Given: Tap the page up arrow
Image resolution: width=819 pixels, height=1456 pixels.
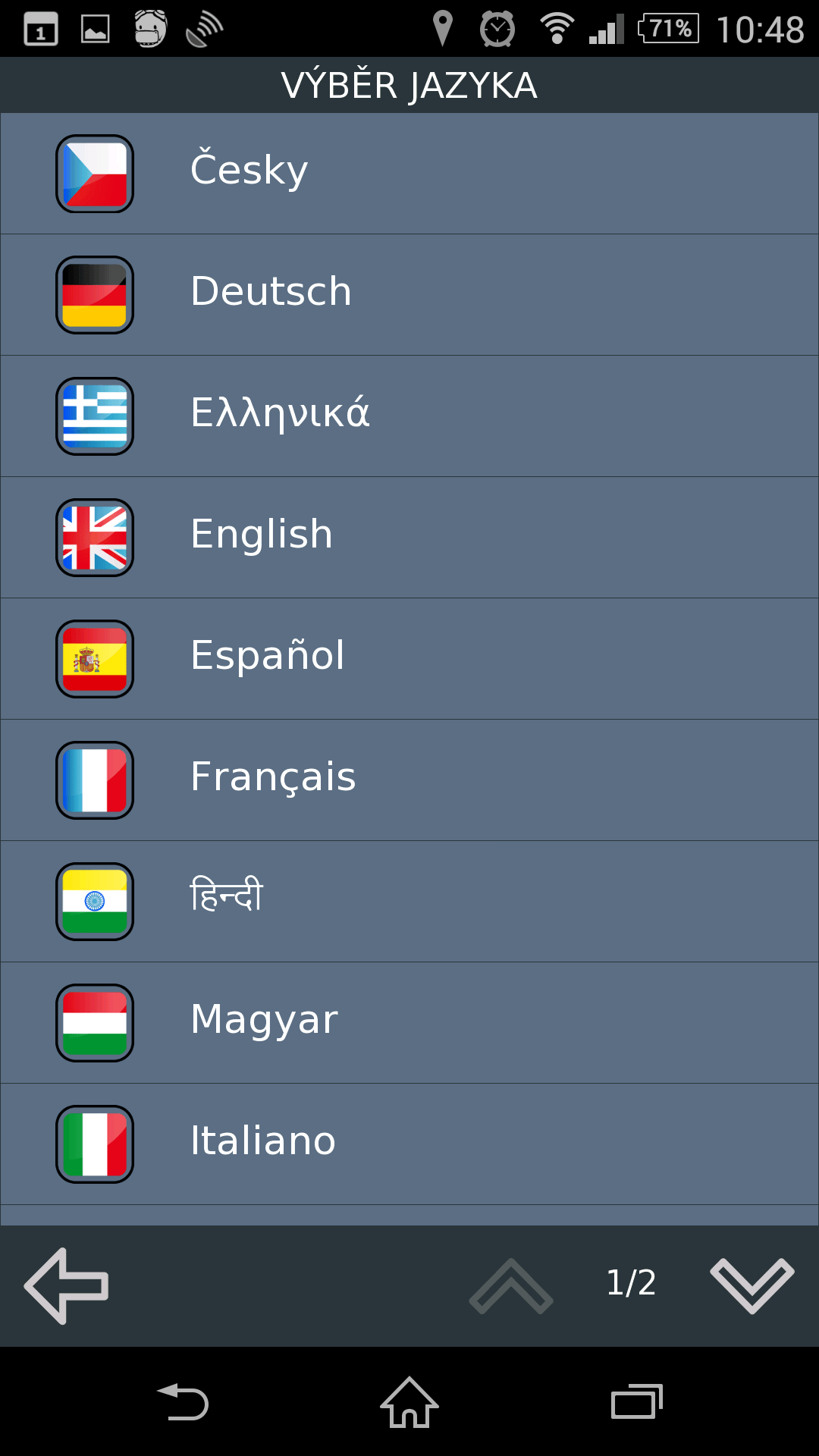Looking at the screenshot, I should pyautogui.click(x=511, y=1285).
